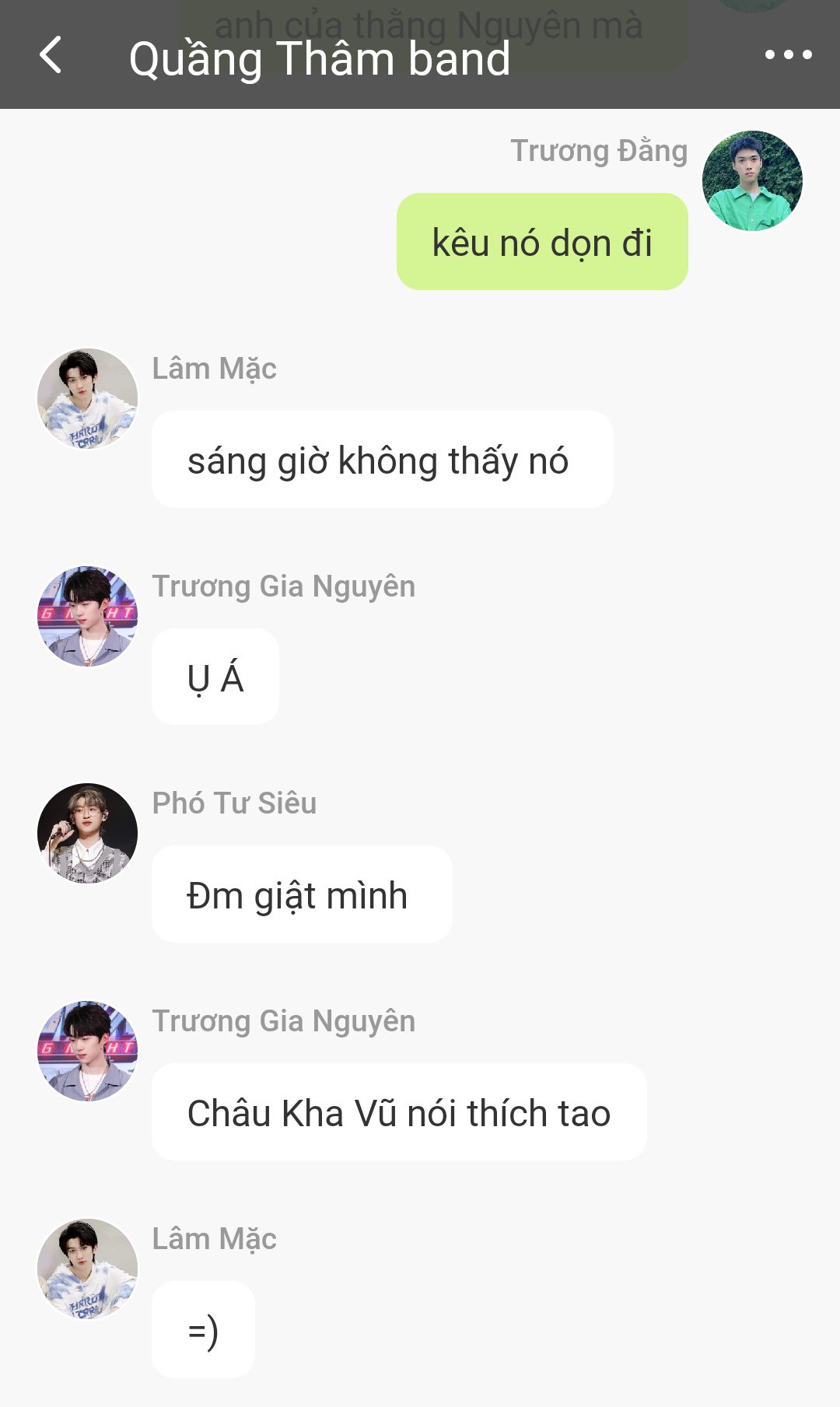View Trương Gia Nguyên's avatar beside "Ụ Á"
Viewport: 840px width, 1407px height.
[x=88, y=616]
